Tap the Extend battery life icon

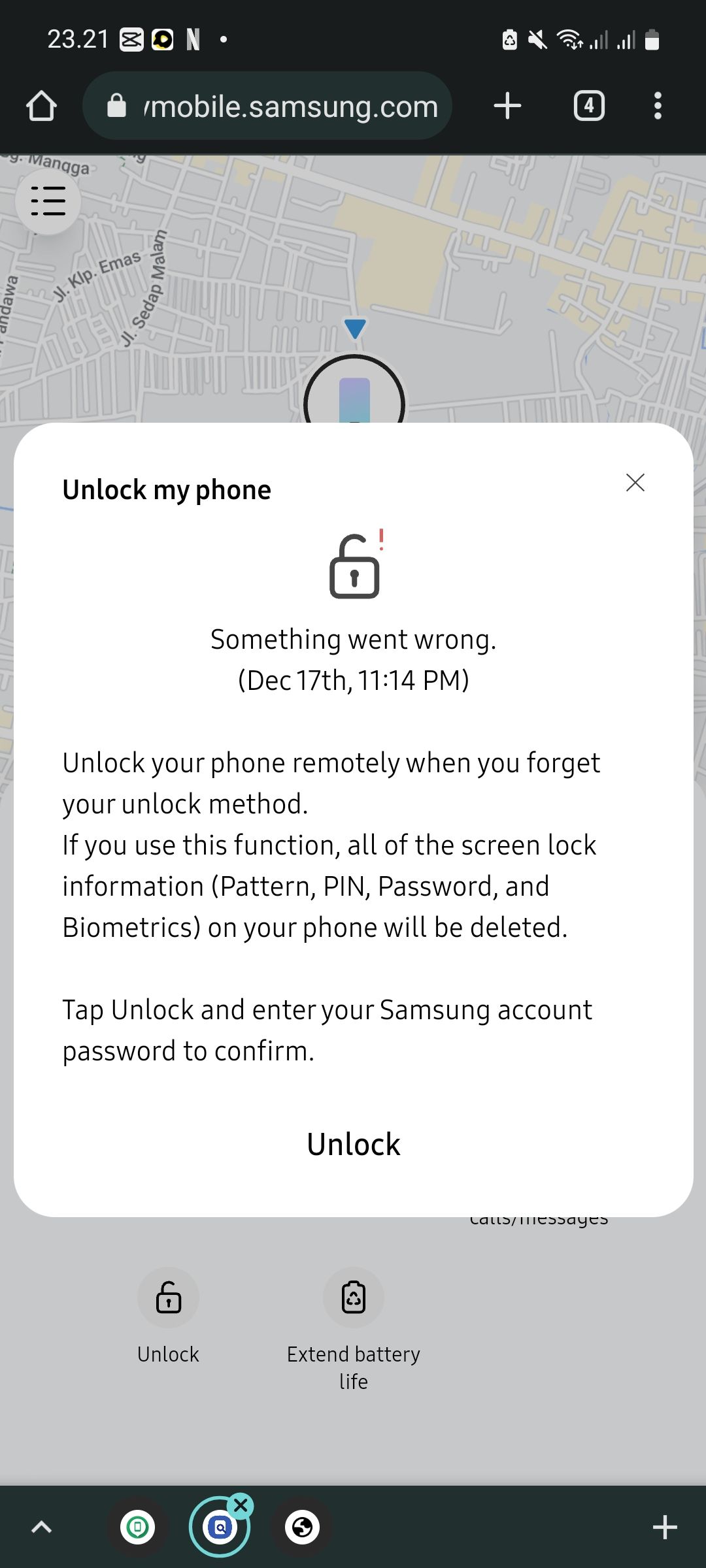pos(353,1298)
